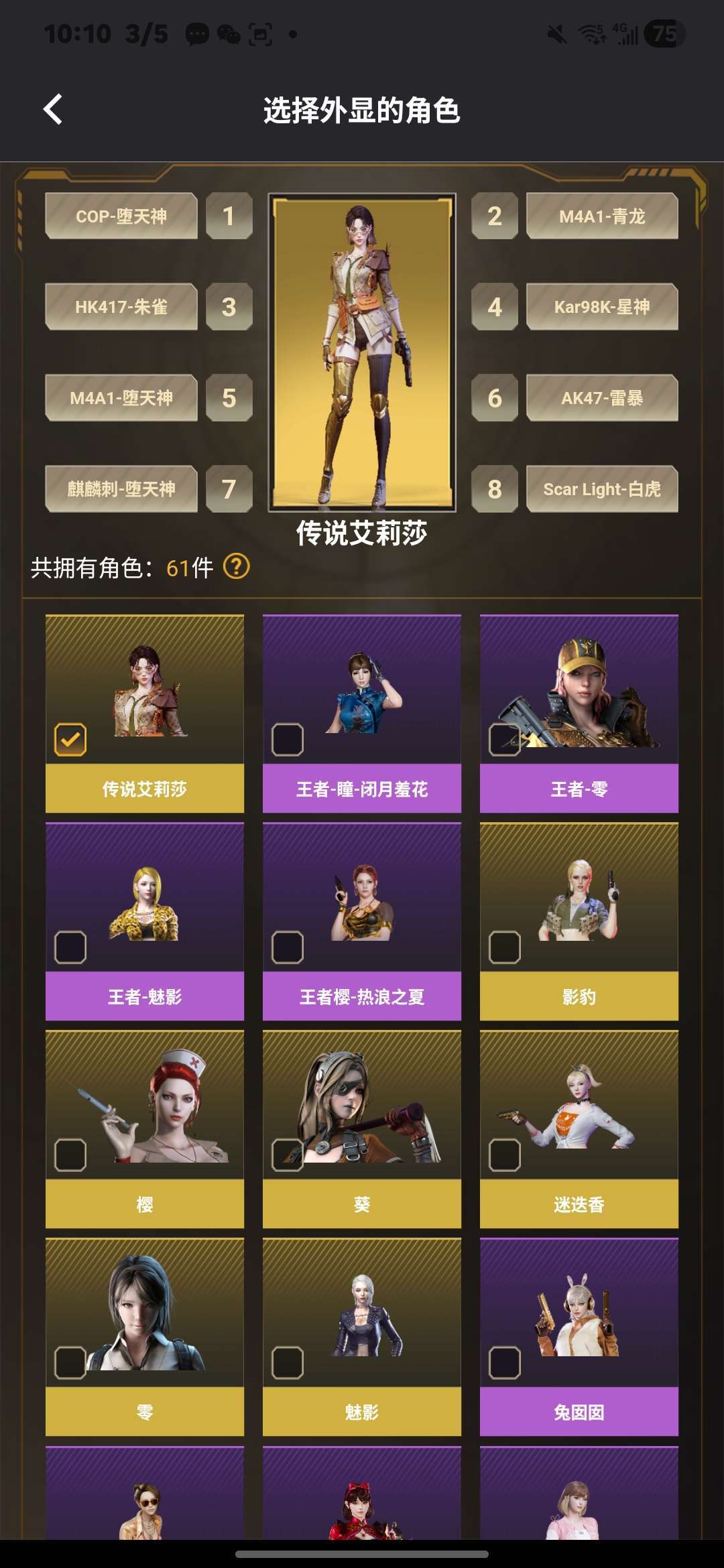Tap the number 4 slot badge
Screen dimensions: 724x1568
pyautogui.click(x=495, y=306)
